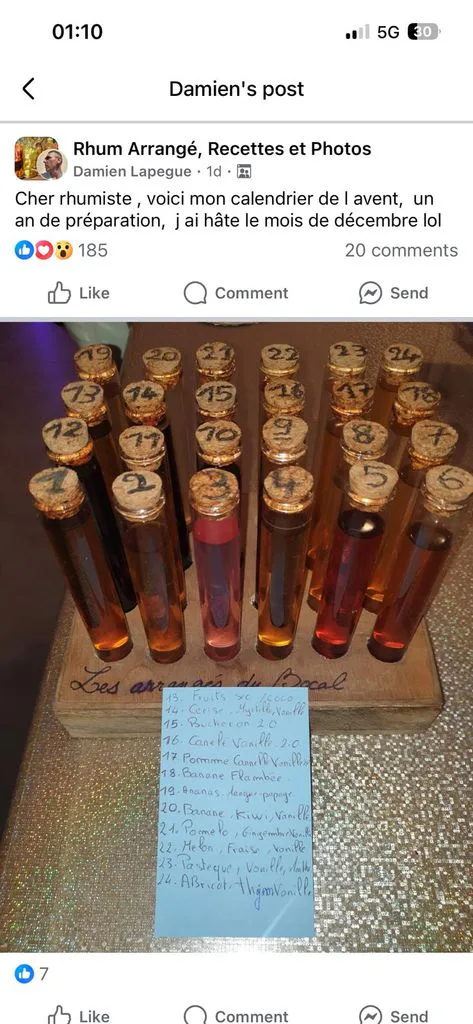Comment on Damien's post
473x1024 pixels.
pyautogui.click(x=236, y=293)
